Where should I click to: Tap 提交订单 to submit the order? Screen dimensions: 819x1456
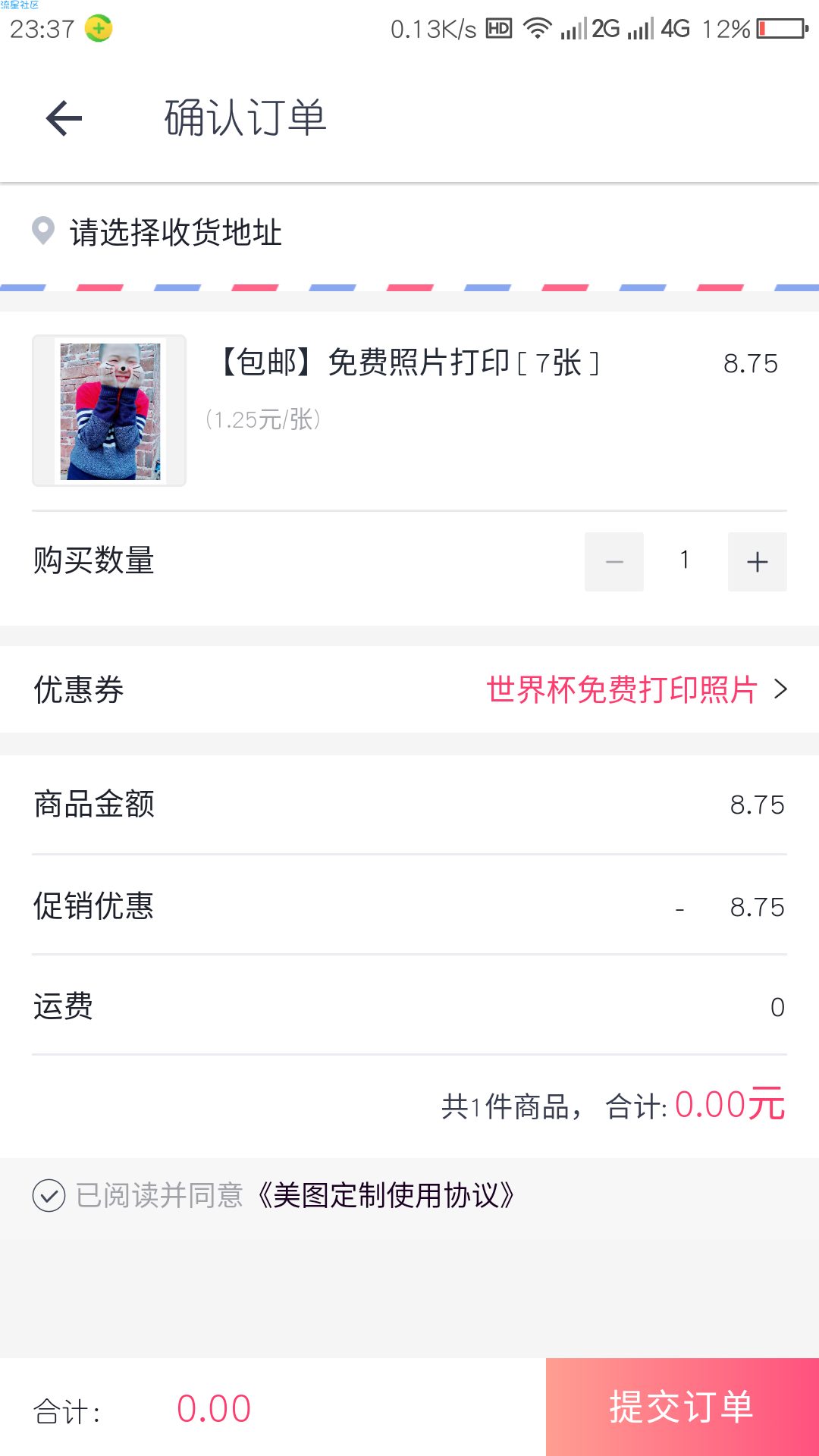[x=682, y=1407]
